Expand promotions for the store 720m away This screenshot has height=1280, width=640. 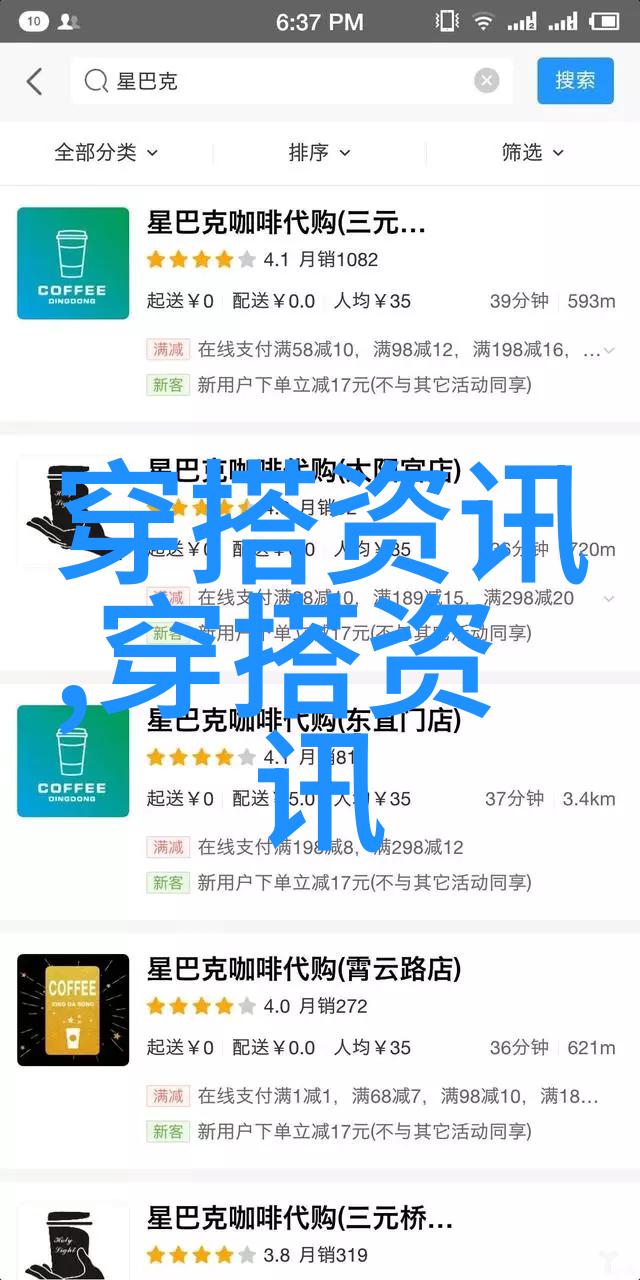point(609,598)
